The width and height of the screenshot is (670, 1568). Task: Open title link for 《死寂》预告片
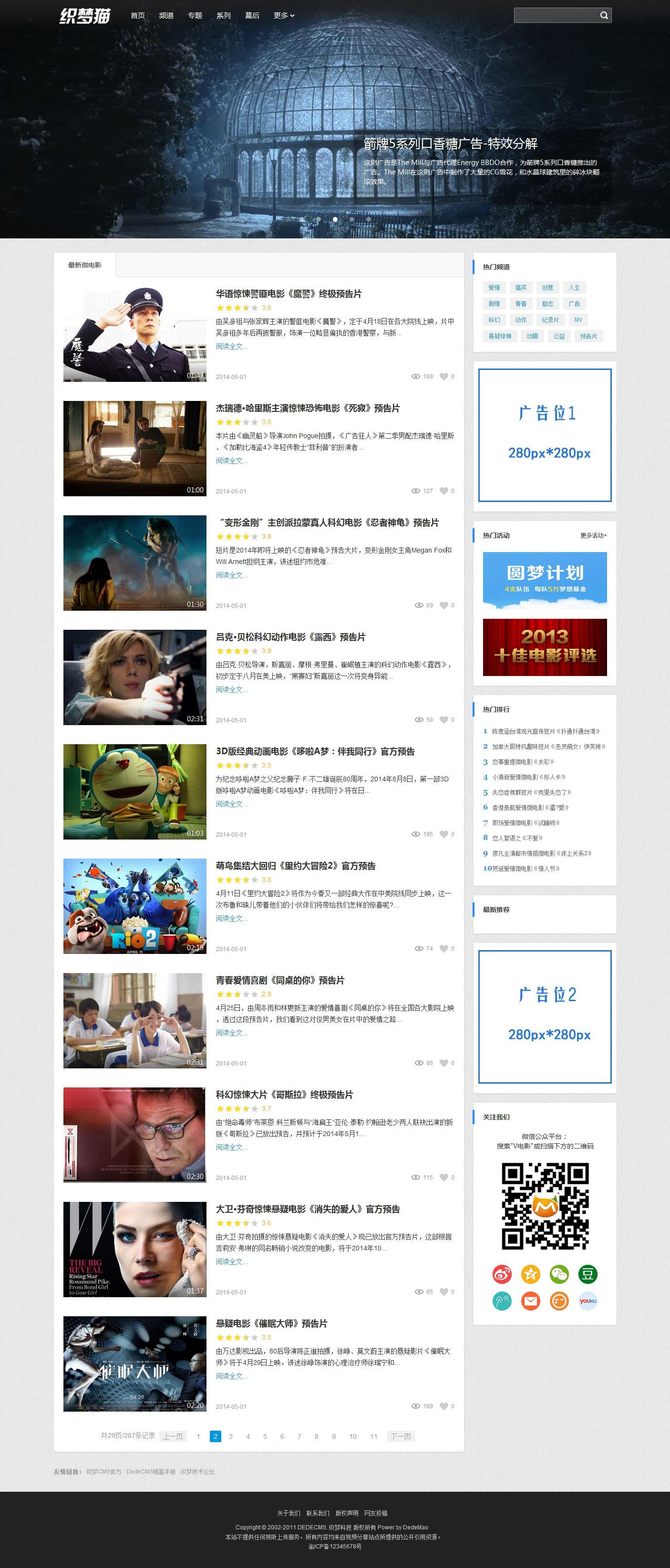[308, 408]
